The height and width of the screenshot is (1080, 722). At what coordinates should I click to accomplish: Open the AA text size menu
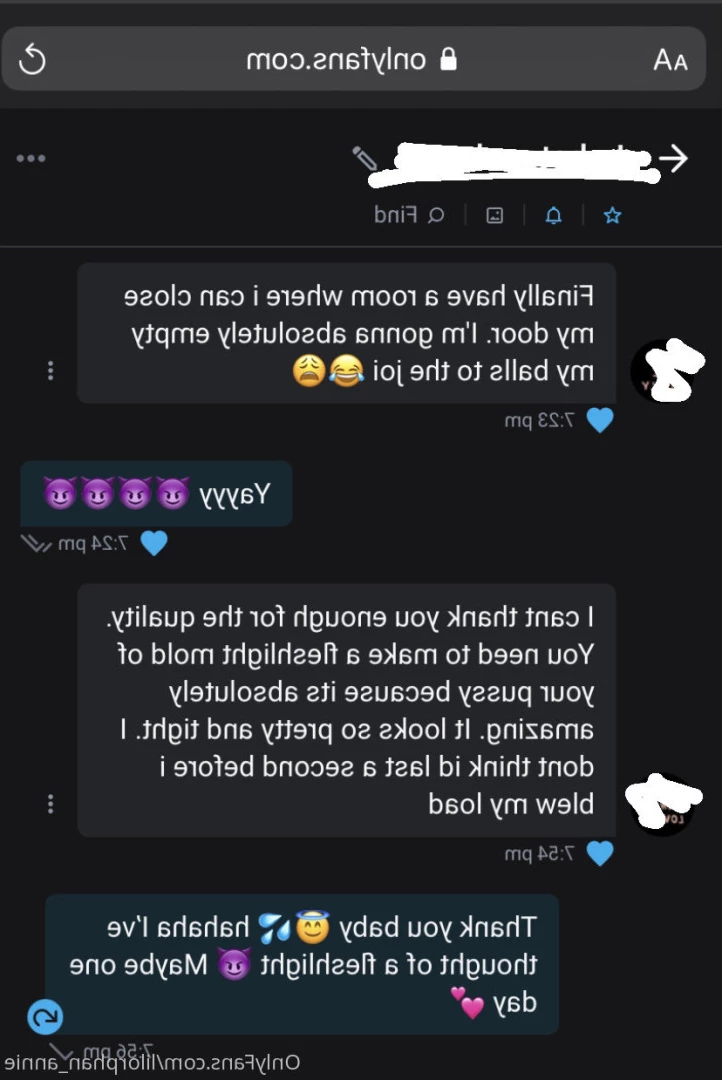670,61
